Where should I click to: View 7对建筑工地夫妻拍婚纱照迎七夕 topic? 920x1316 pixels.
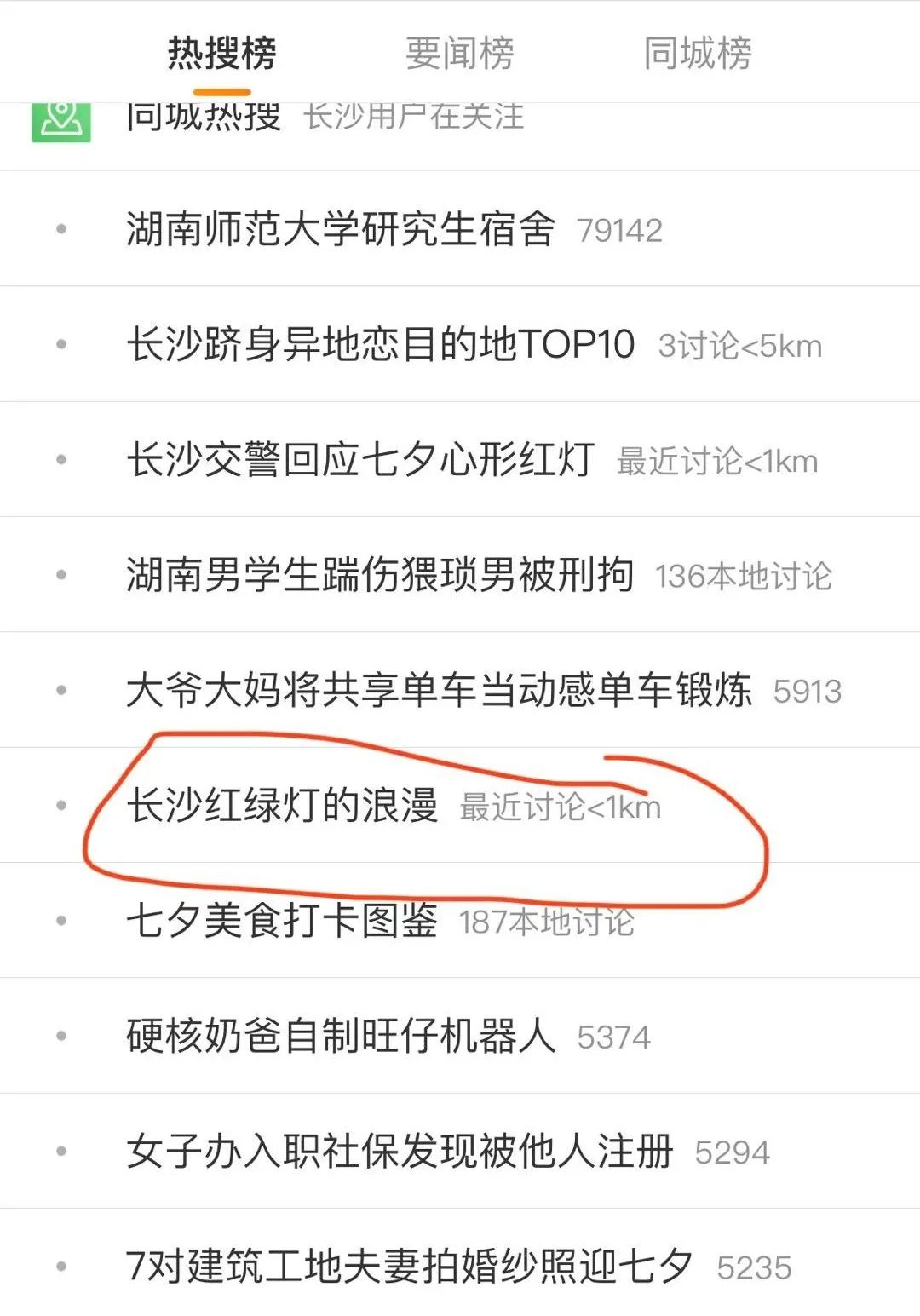tap(409, 1266)
